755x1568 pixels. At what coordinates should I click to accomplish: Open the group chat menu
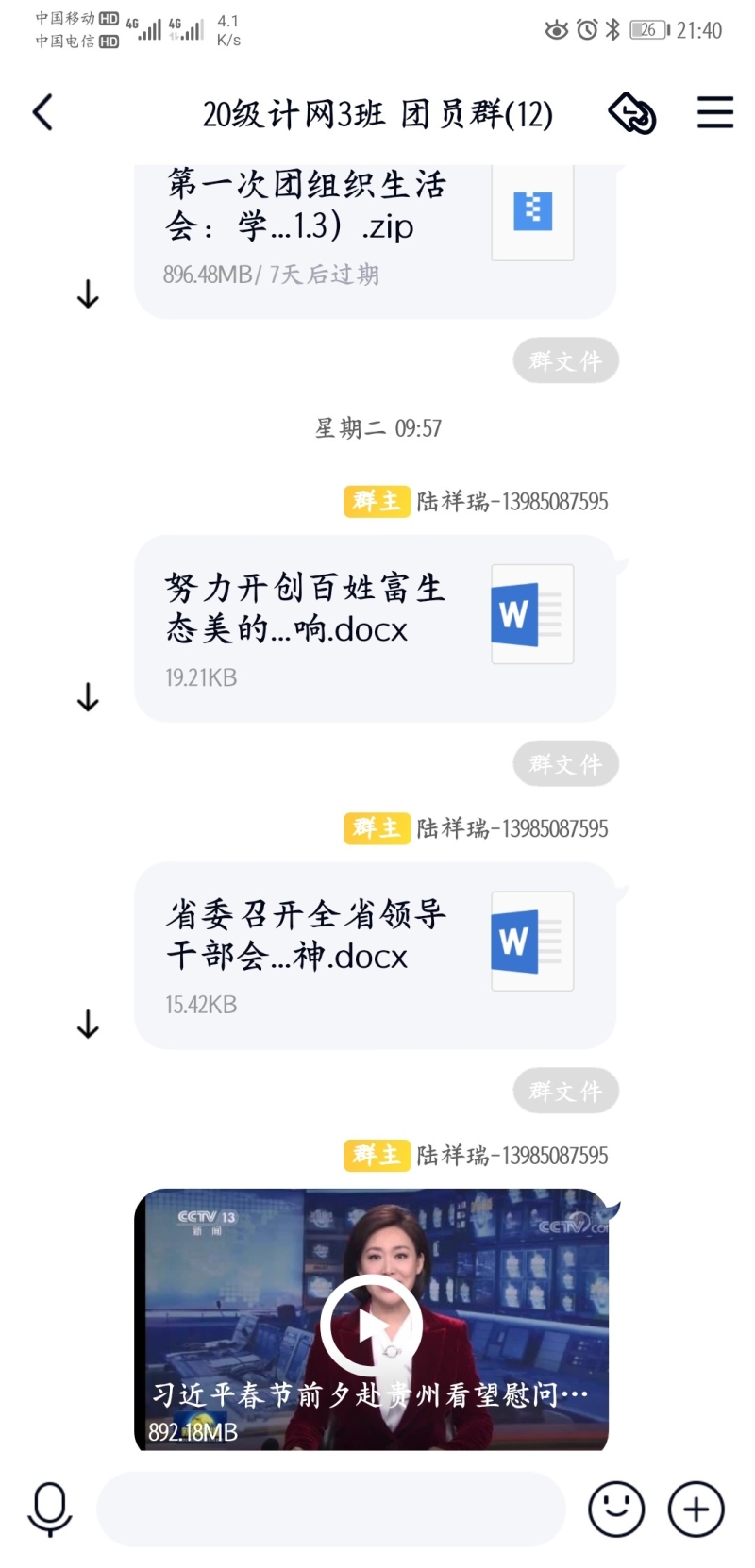715,113
